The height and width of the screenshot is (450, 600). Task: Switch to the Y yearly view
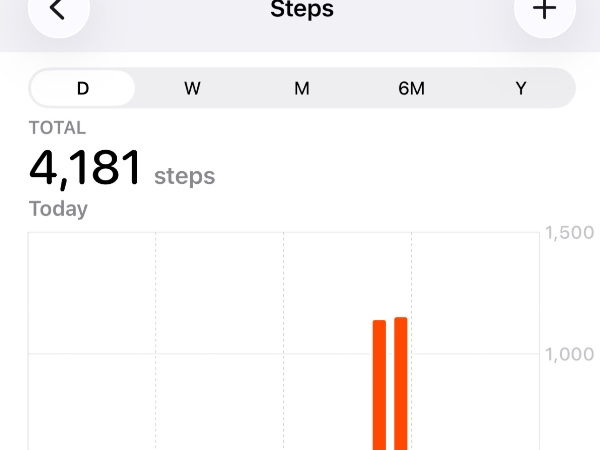pos(520,88)
